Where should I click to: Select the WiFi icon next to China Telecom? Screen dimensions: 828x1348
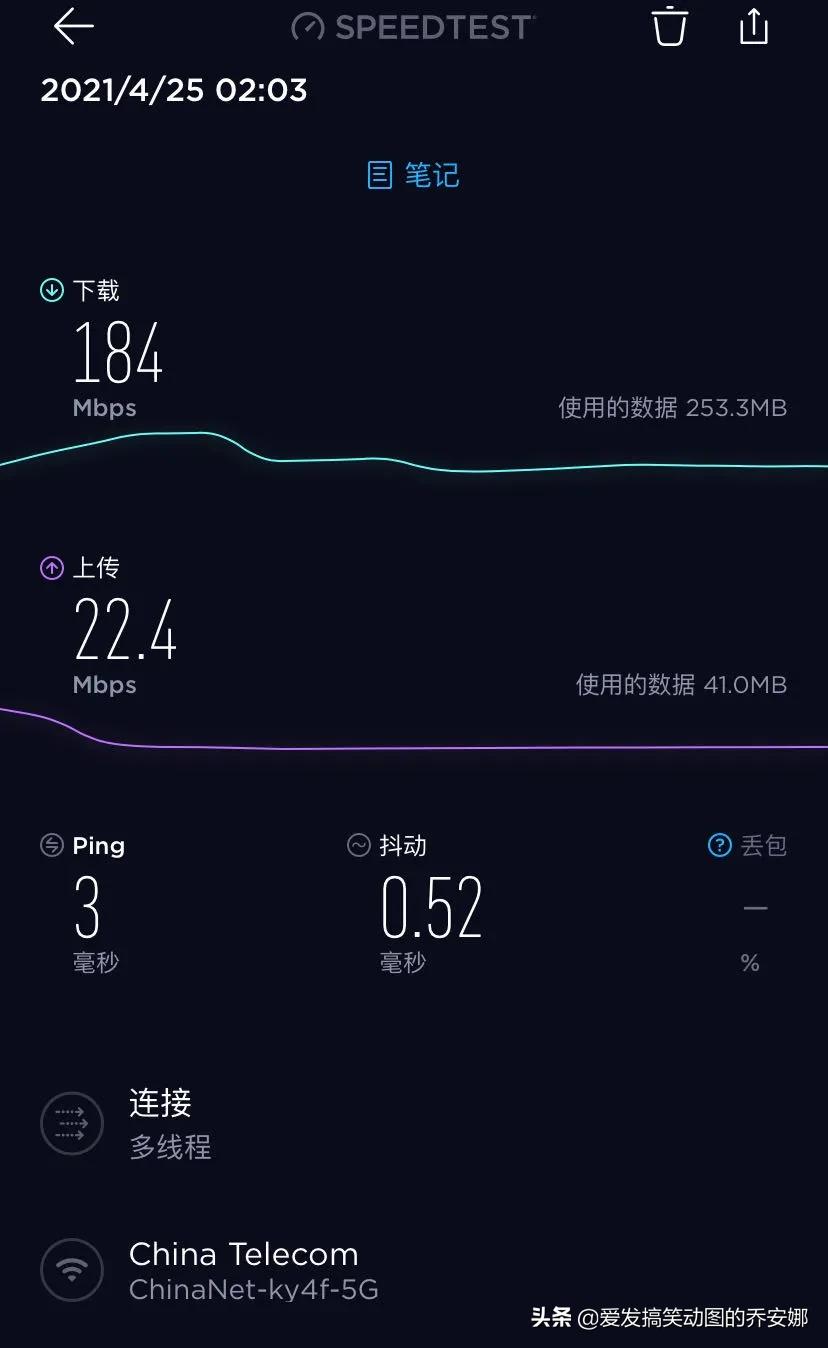click(x=71, y=1270)
